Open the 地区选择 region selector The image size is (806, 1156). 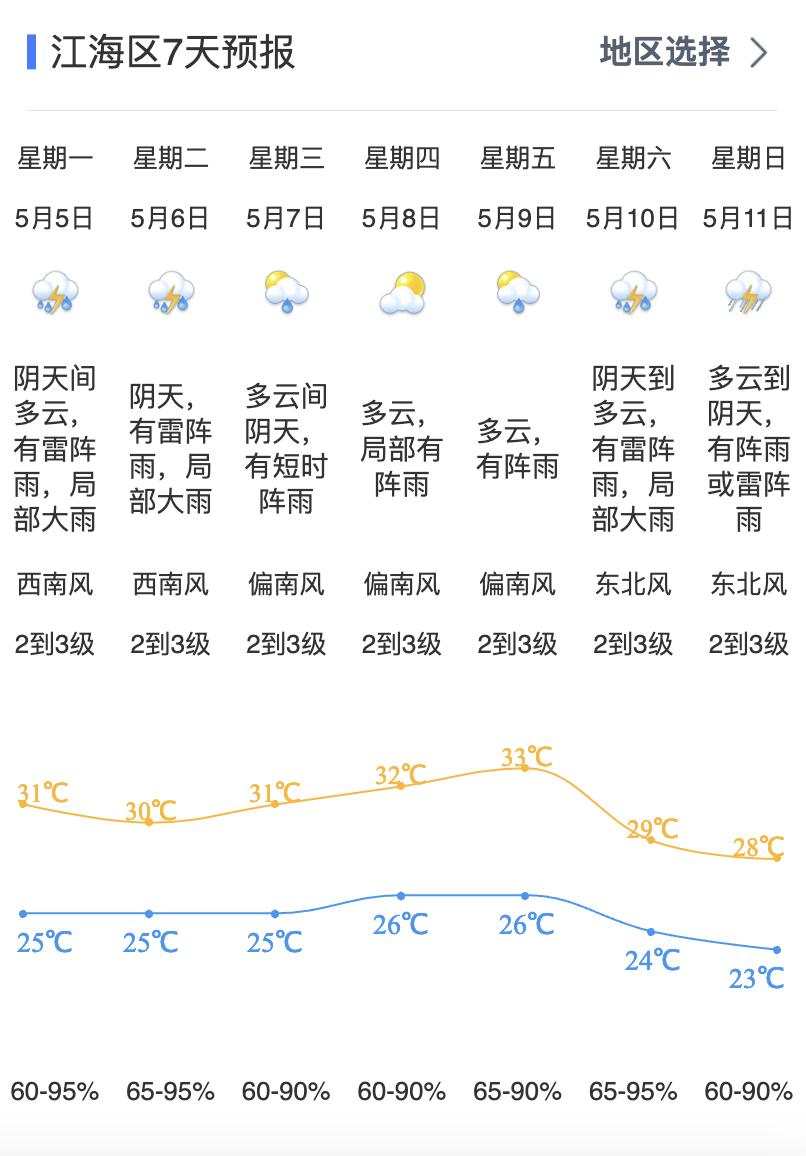point(684,52)
